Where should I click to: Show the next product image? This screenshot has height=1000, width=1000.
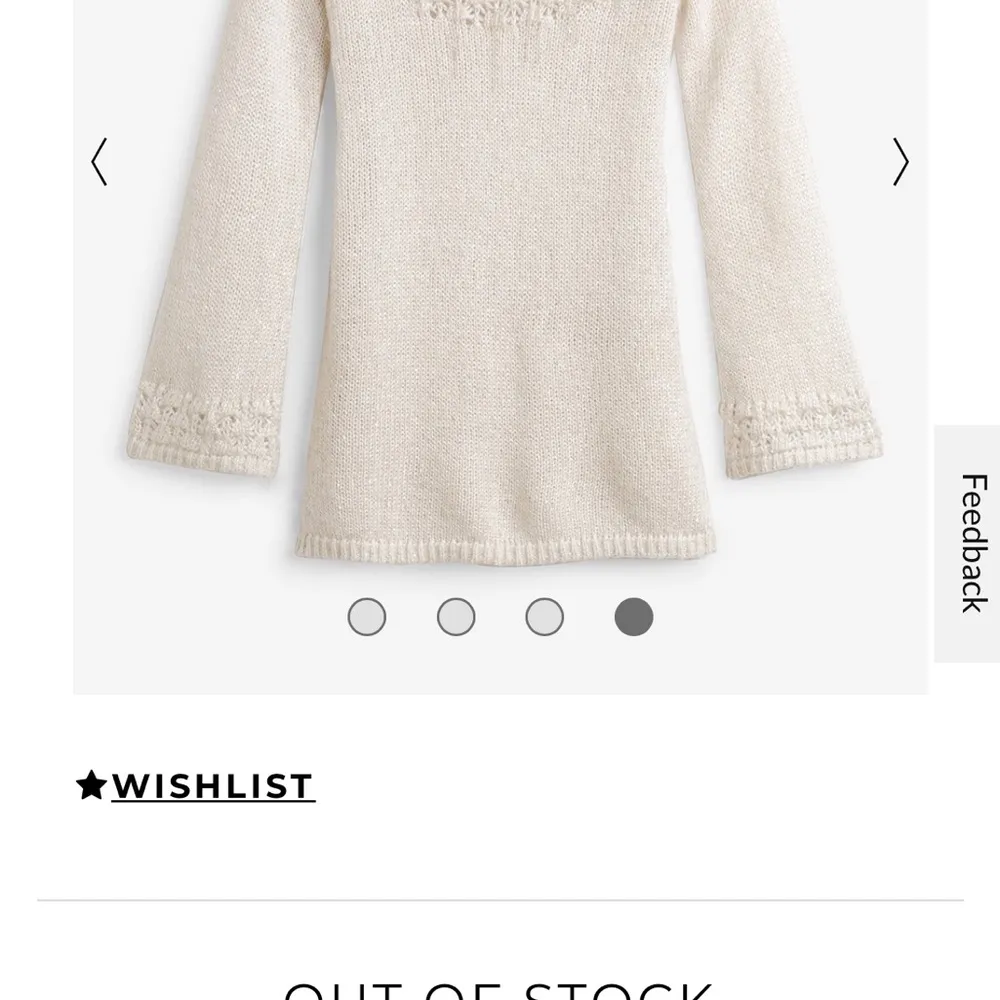coord(900,162)
